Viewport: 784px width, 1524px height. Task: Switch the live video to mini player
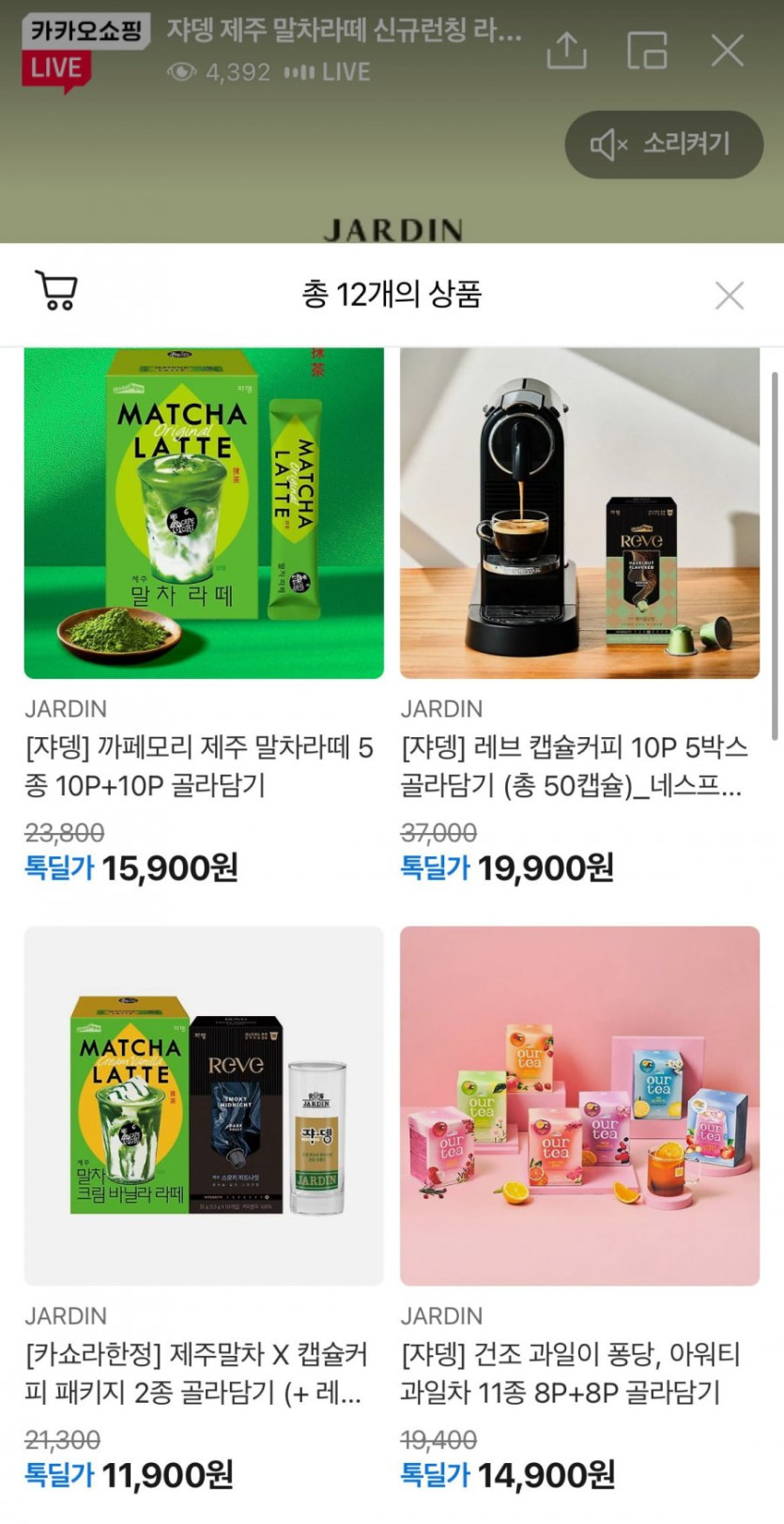(x=647, y=51)
